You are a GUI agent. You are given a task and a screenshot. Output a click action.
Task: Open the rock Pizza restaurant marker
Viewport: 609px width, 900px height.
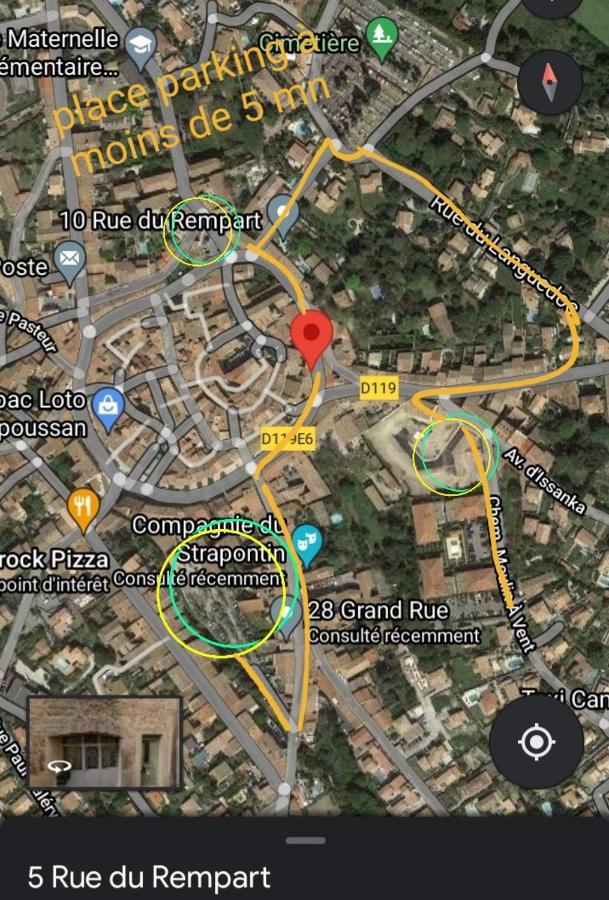[x=83, y=508]
